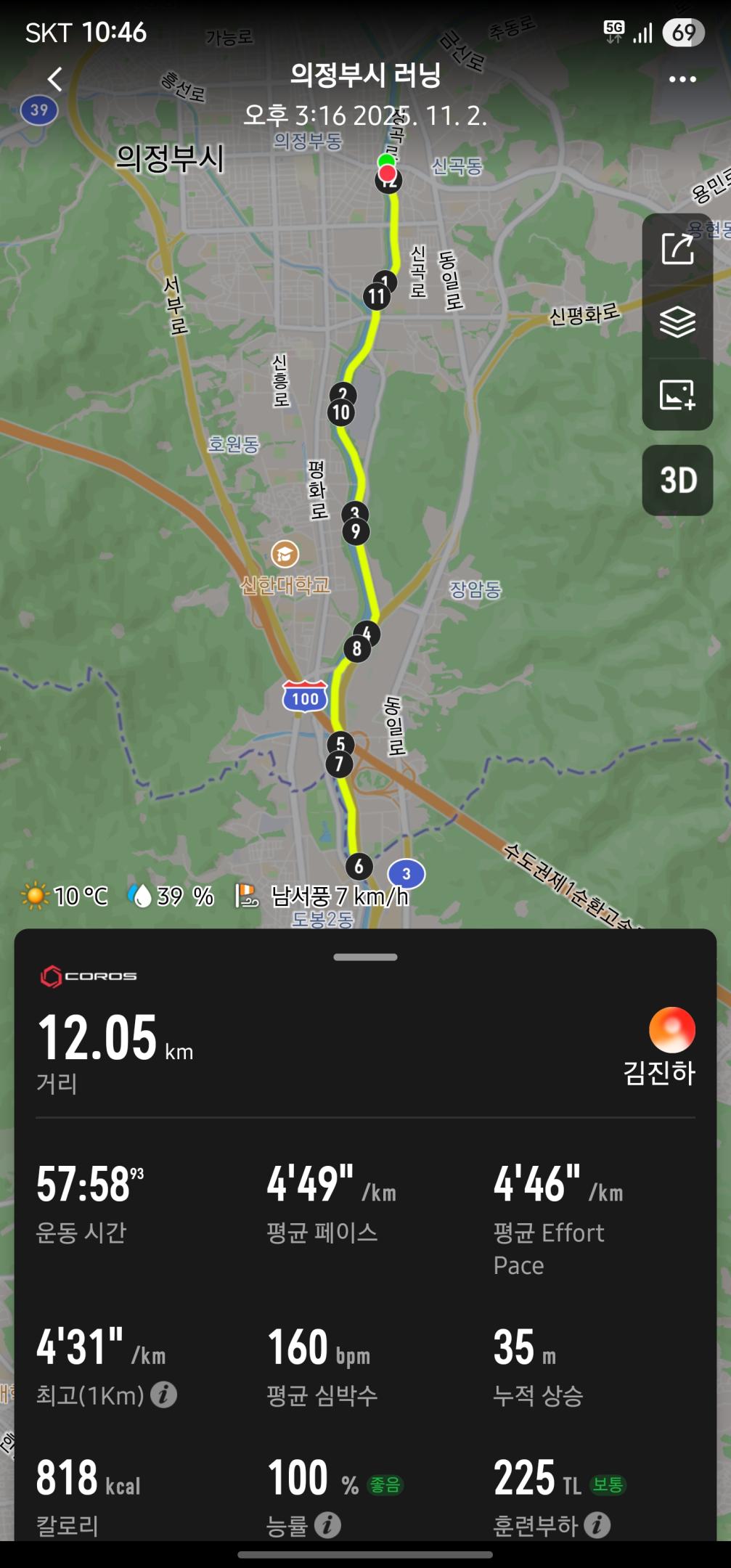
Task: Open the map layers selector
Action: (677, 322)
